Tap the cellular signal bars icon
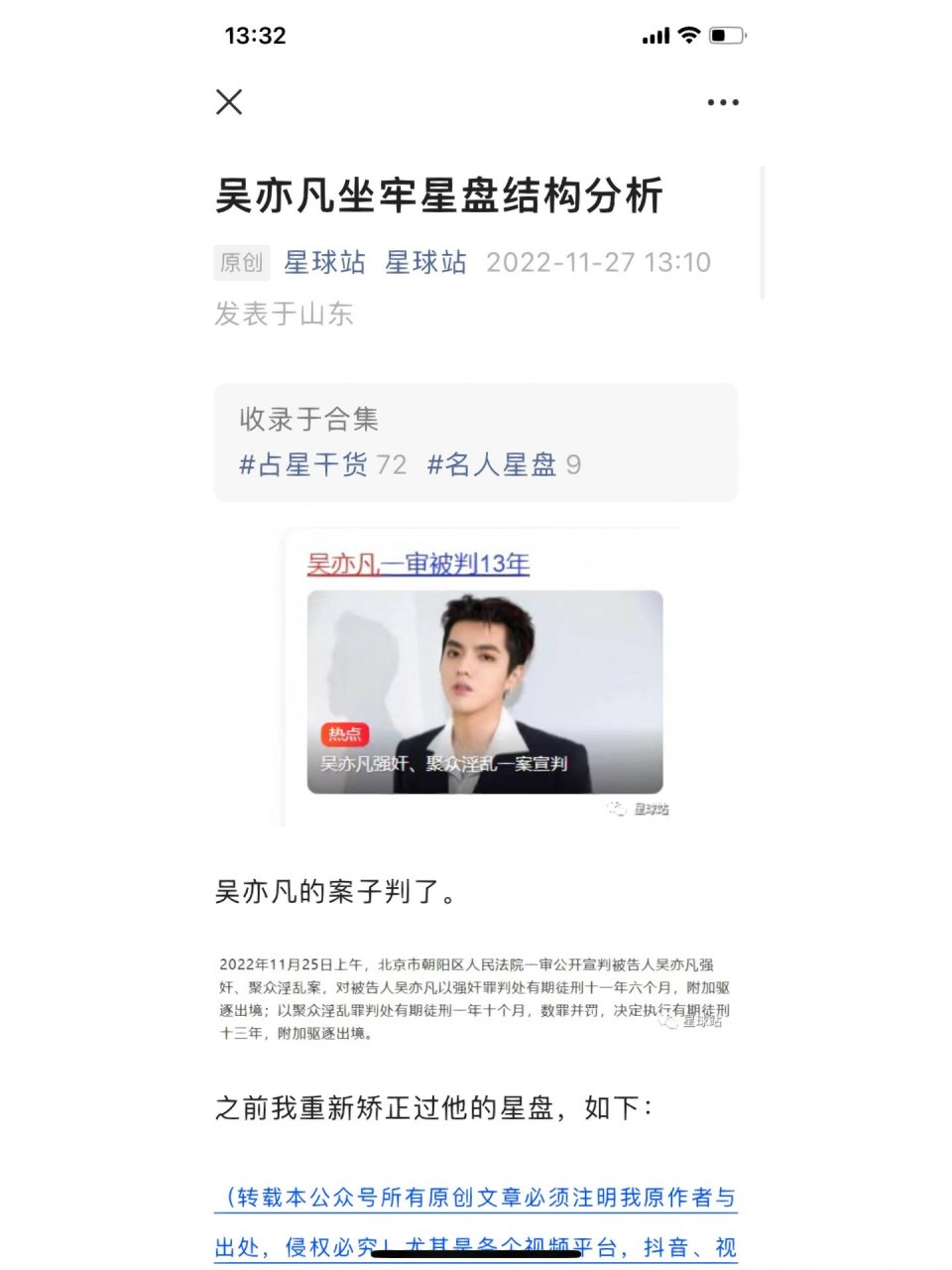This screenshot has height=1270, width=952. pos(655,33)
